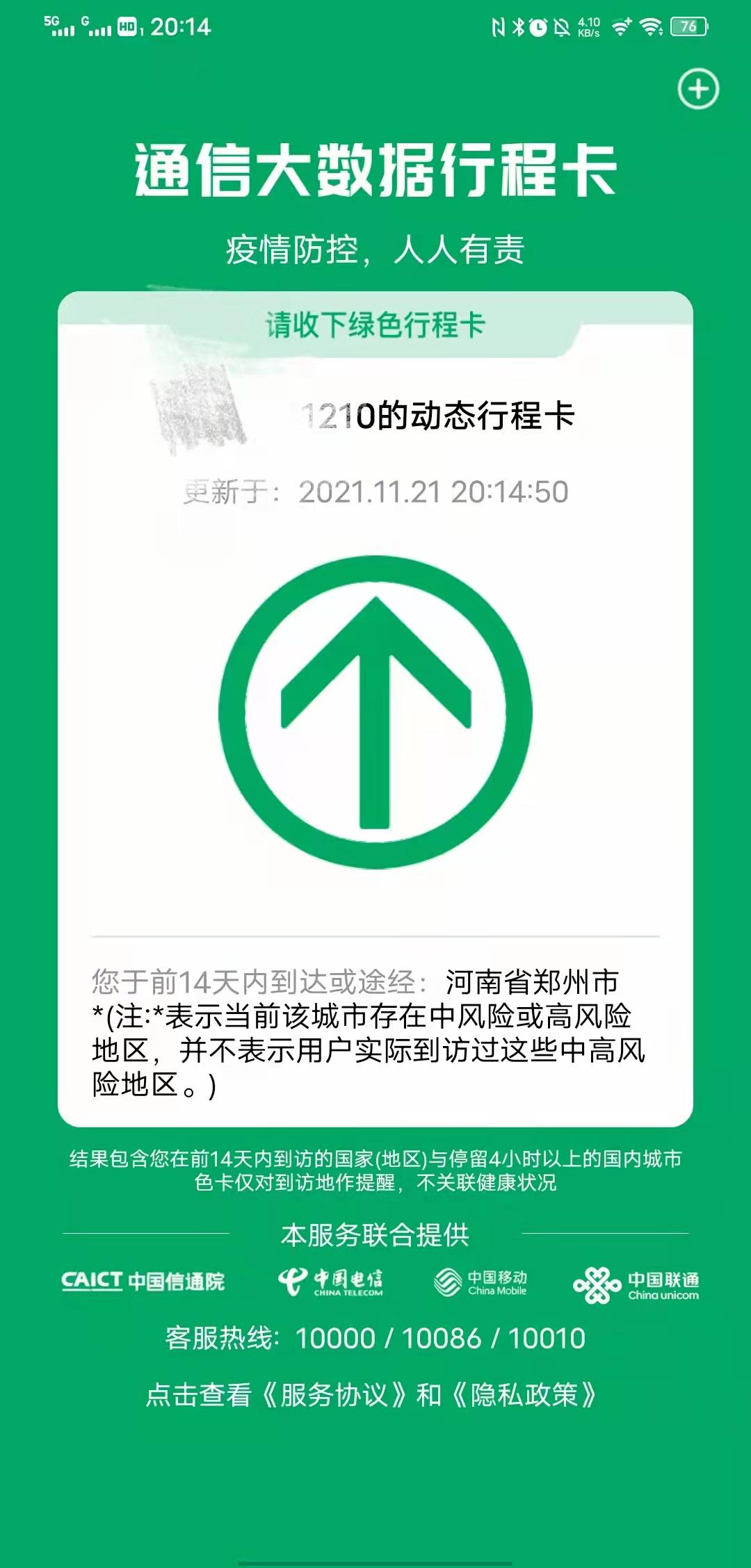Tap the plus icon at the top right
This screenshot has height=1568, width=751.
698,89
